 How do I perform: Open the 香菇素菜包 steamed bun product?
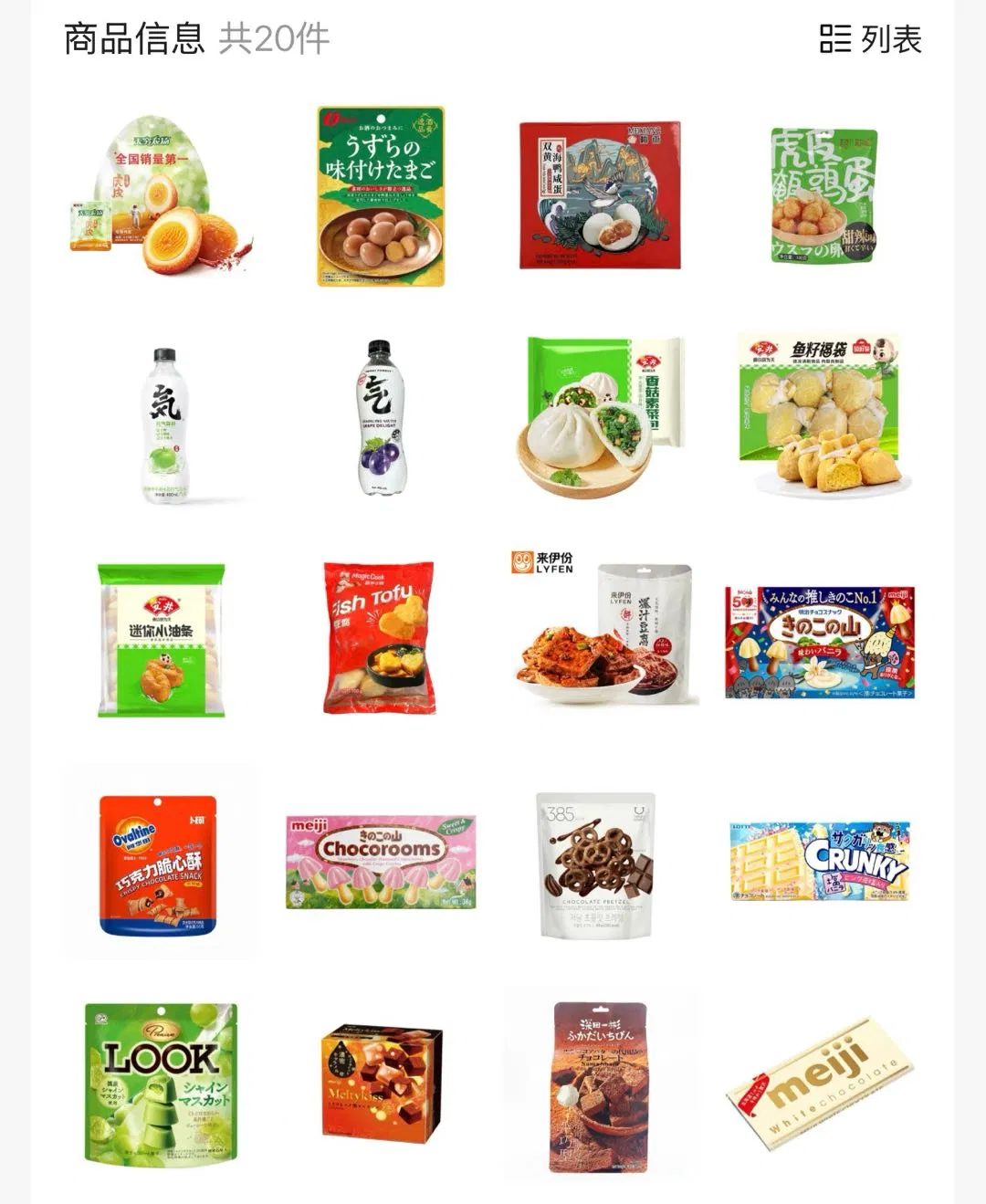pyautogui.click(x=600, y=417)
